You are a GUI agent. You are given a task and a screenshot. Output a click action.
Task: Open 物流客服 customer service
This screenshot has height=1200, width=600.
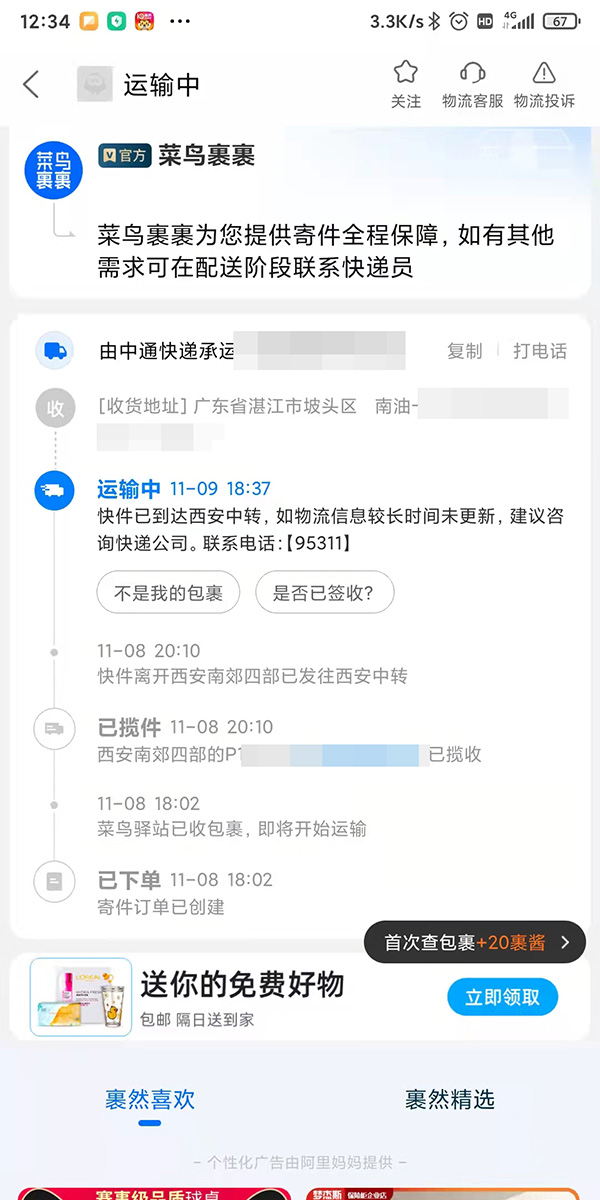pyautogui.click(x=472, y=84)
